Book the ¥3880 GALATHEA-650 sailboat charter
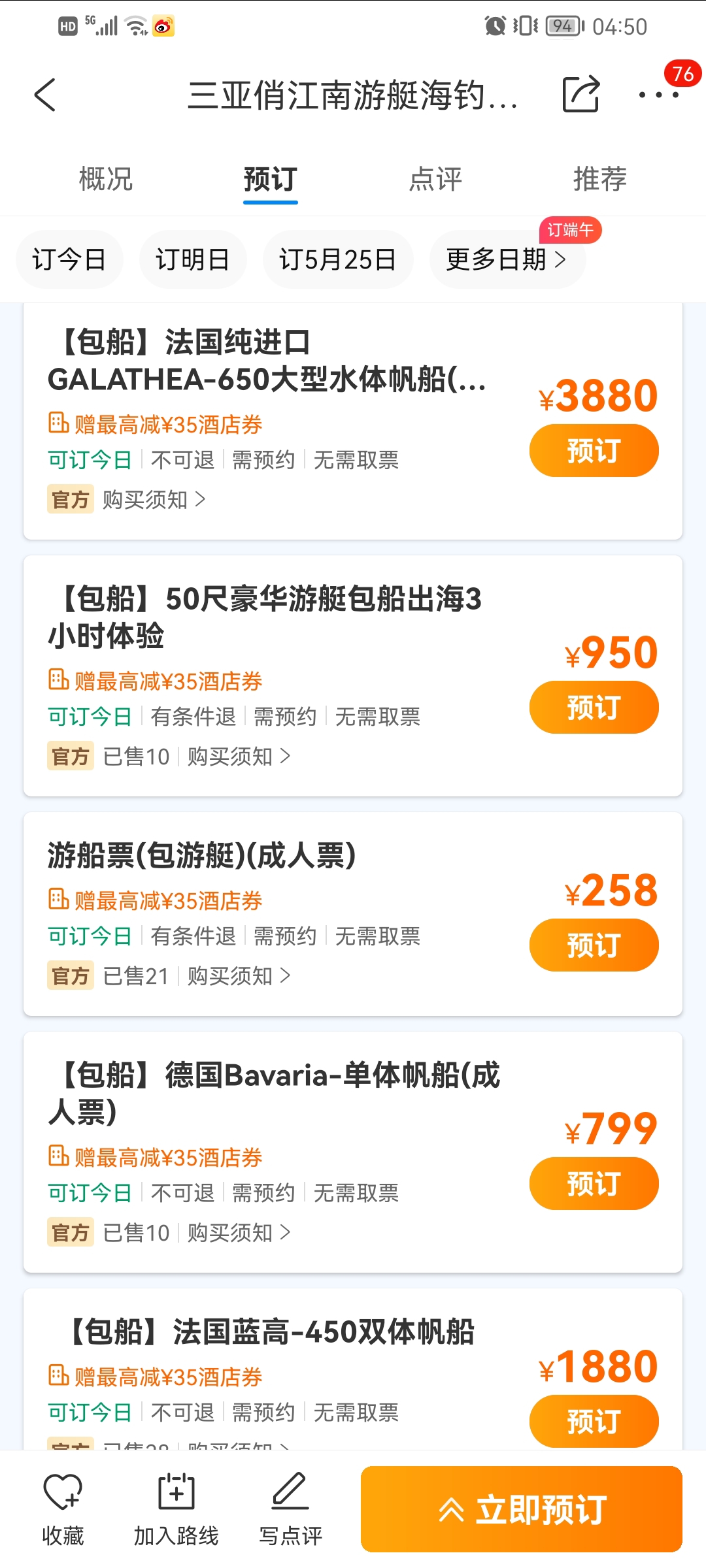Screen dimensions: 706x1568 tap(594, 451)
